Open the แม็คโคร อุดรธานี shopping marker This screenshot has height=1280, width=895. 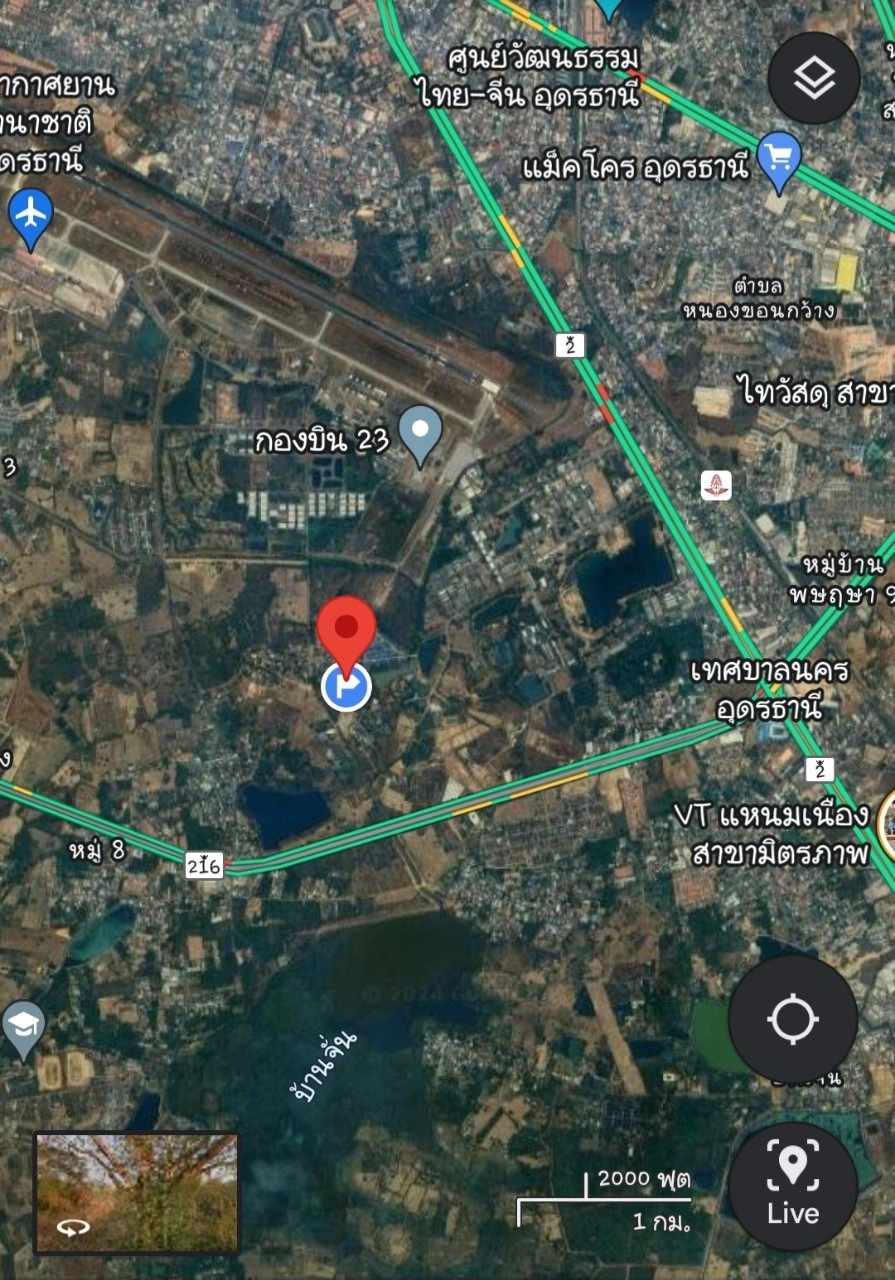(x=779, y=159)
